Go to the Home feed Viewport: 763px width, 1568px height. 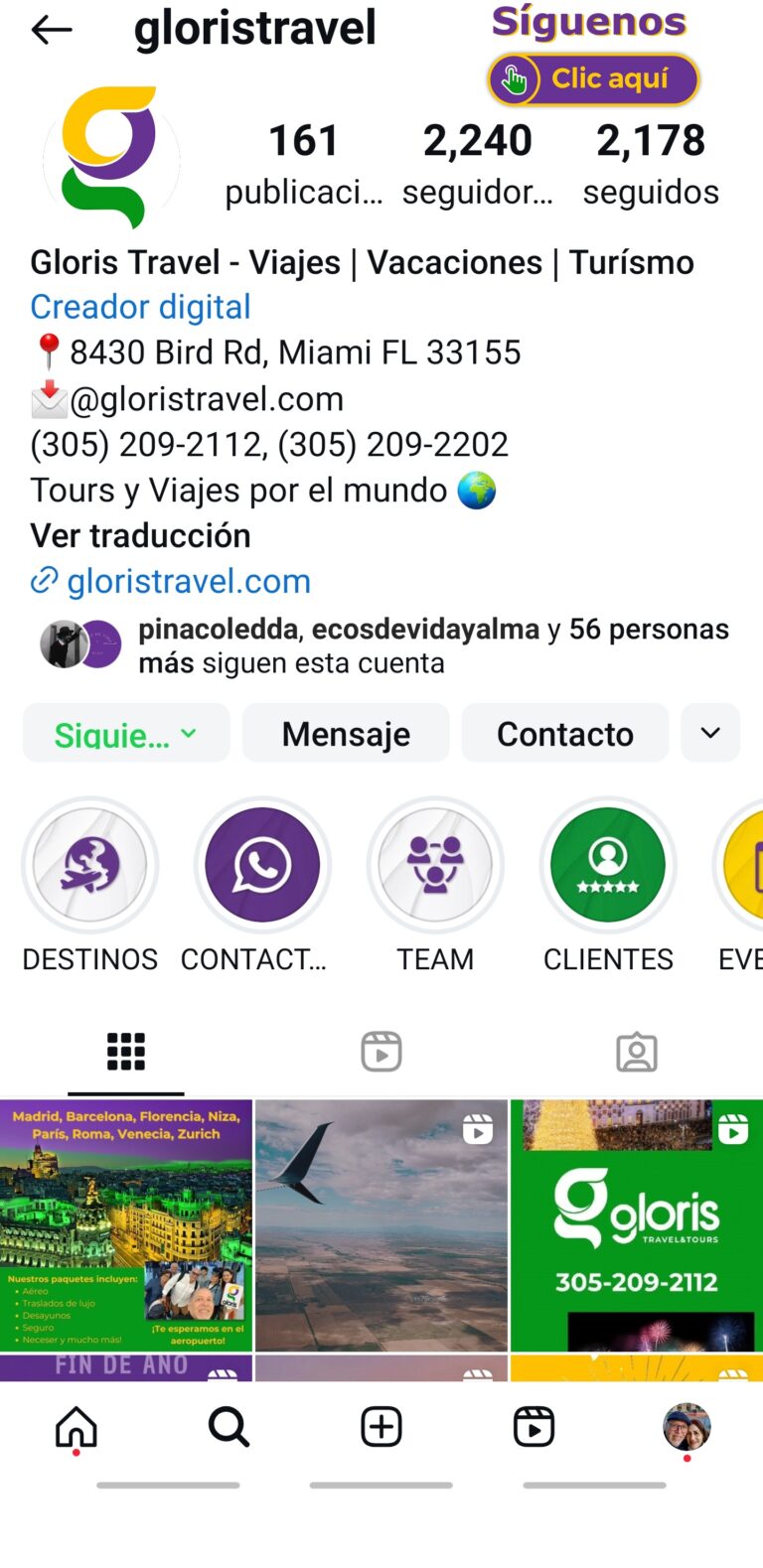click(x=76, y=1428)
